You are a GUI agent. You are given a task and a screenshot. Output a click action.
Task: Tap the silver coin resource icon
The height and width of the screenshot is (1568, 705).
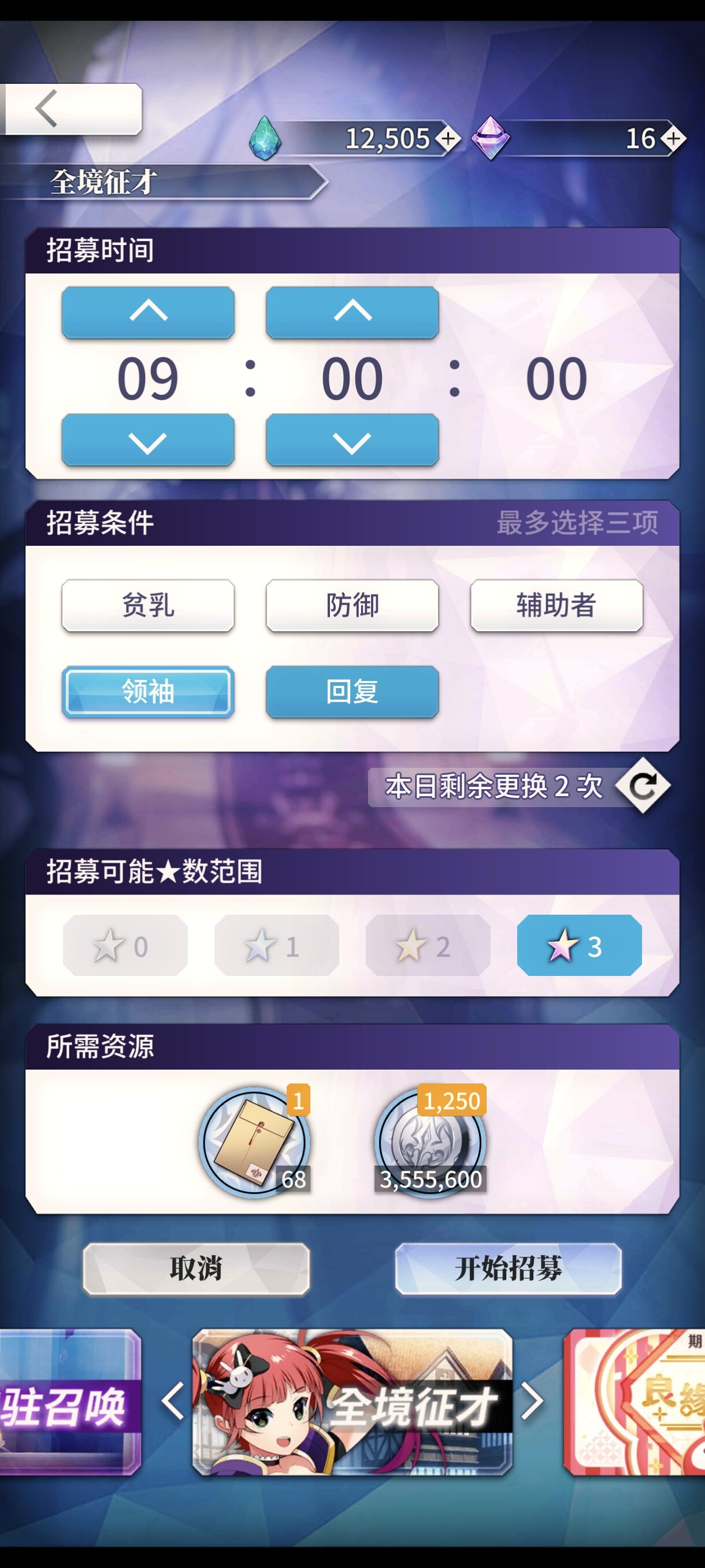coord(430,1142)
